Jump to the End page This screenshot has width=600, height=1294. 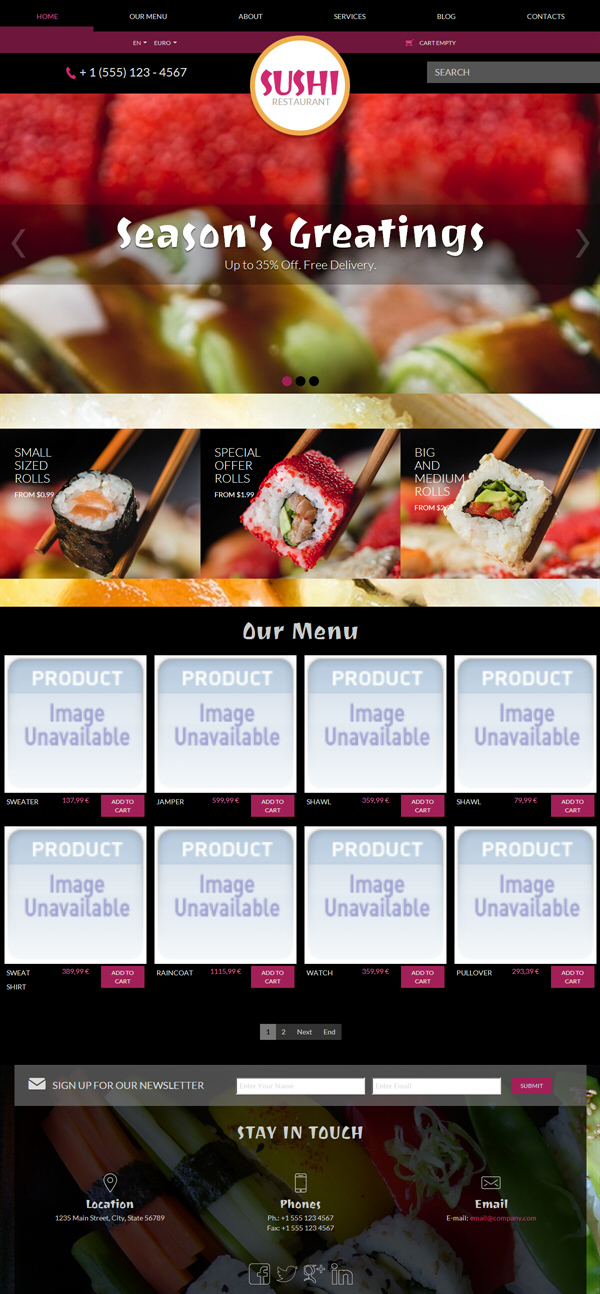click(329, 1032)
